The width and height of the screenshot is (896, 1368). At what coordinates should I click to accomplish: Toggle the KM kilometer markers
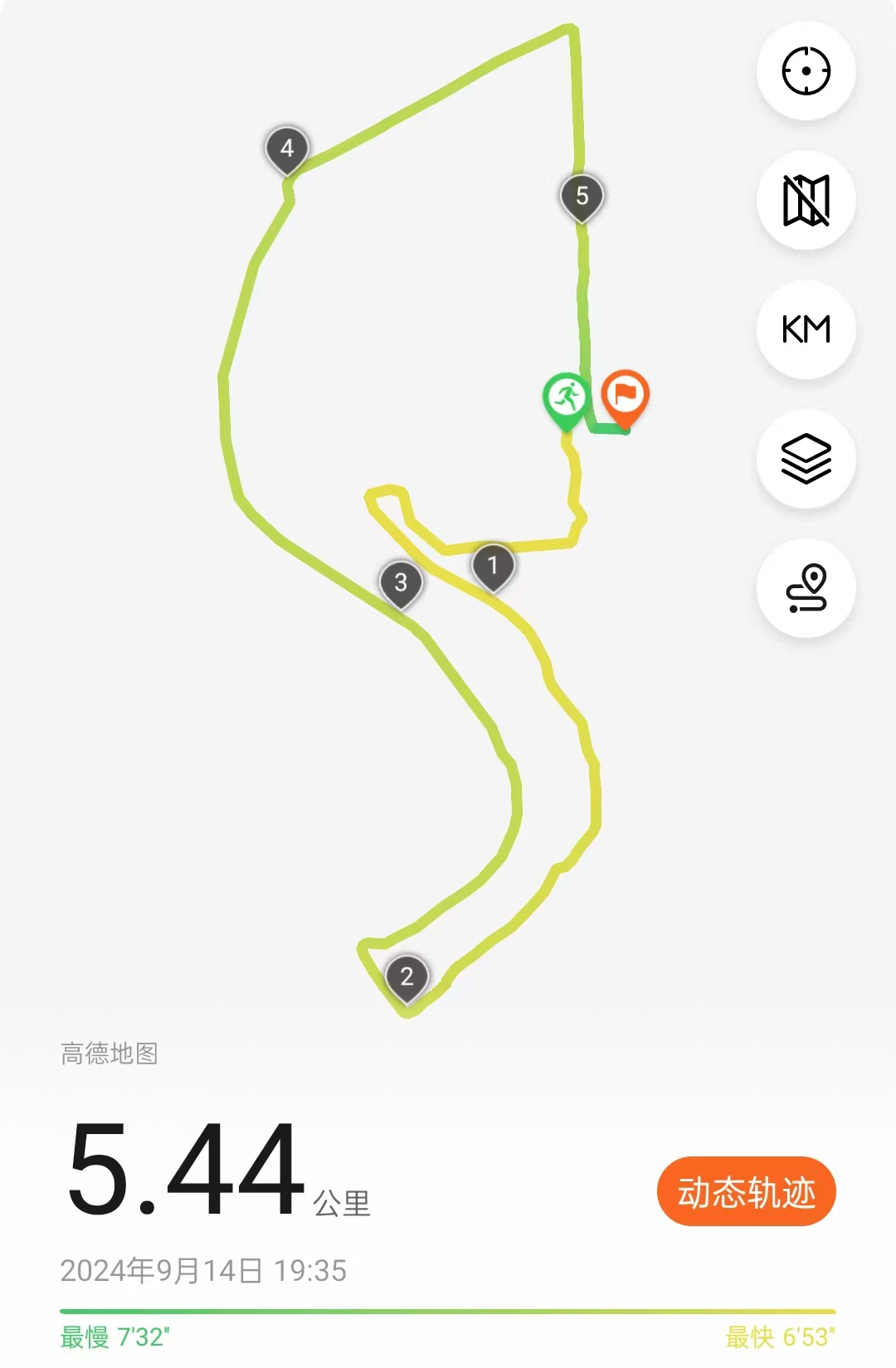[x=806, y=329]
